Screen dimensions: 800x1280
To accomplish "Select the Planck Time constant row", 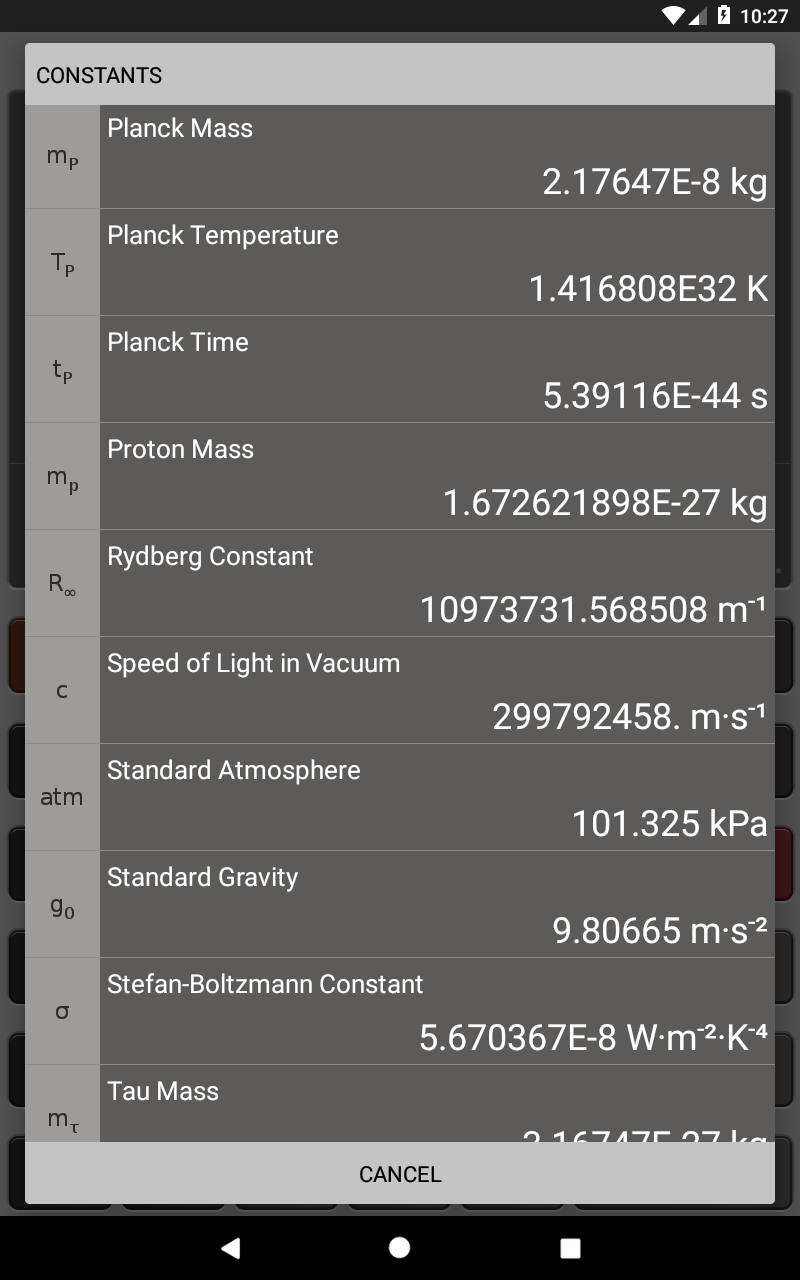I will (x=437, y=369).
